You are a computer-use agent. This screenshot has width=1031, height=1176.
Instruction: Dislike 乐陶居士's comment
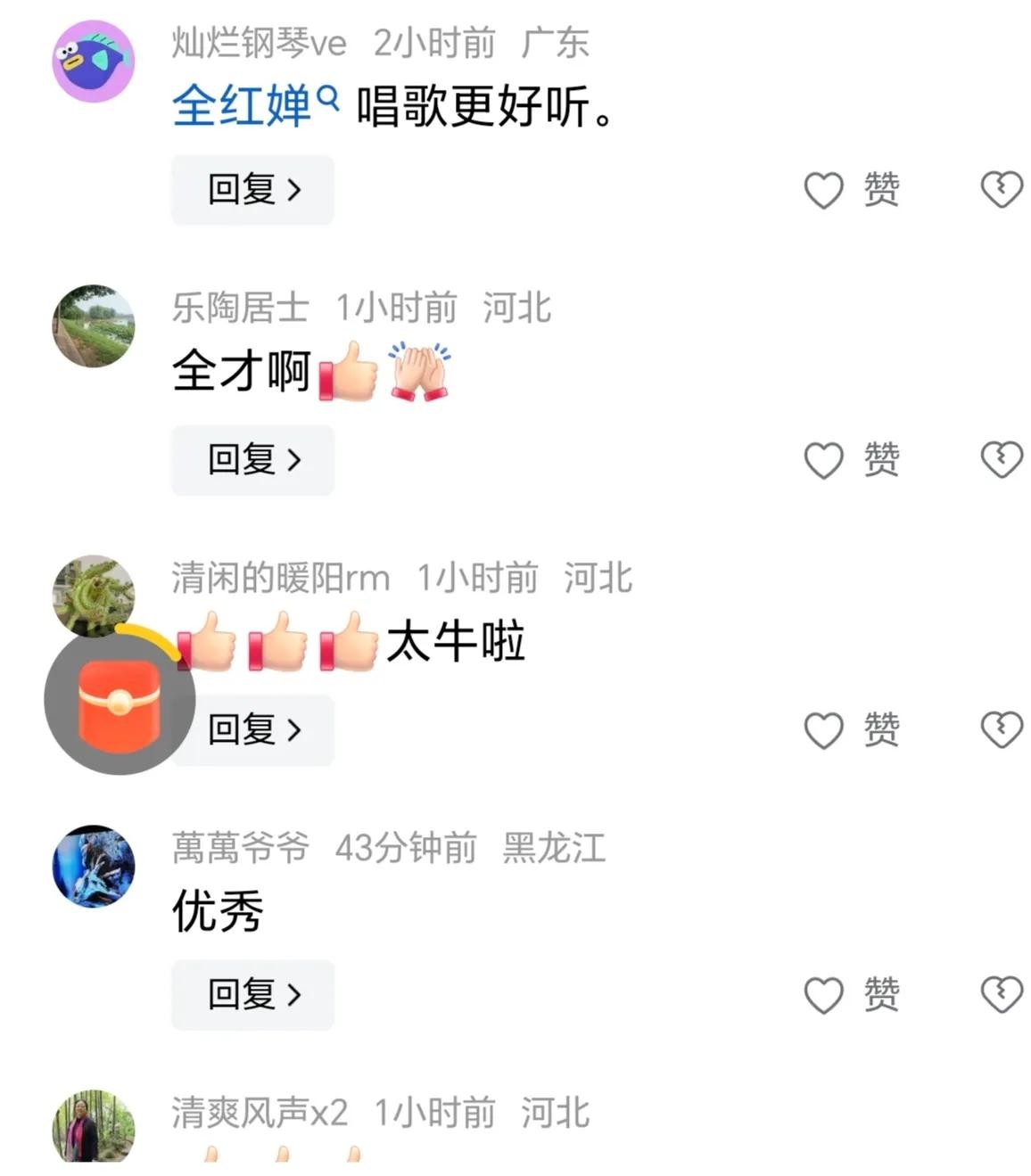[1002, 460]
